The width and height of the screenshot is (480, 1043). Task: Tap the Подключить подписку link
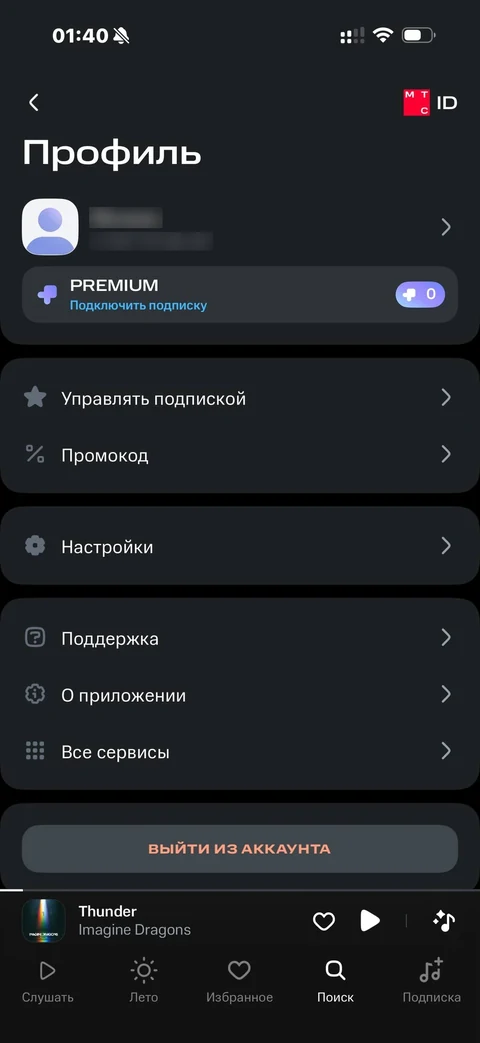tap(138, 306)
